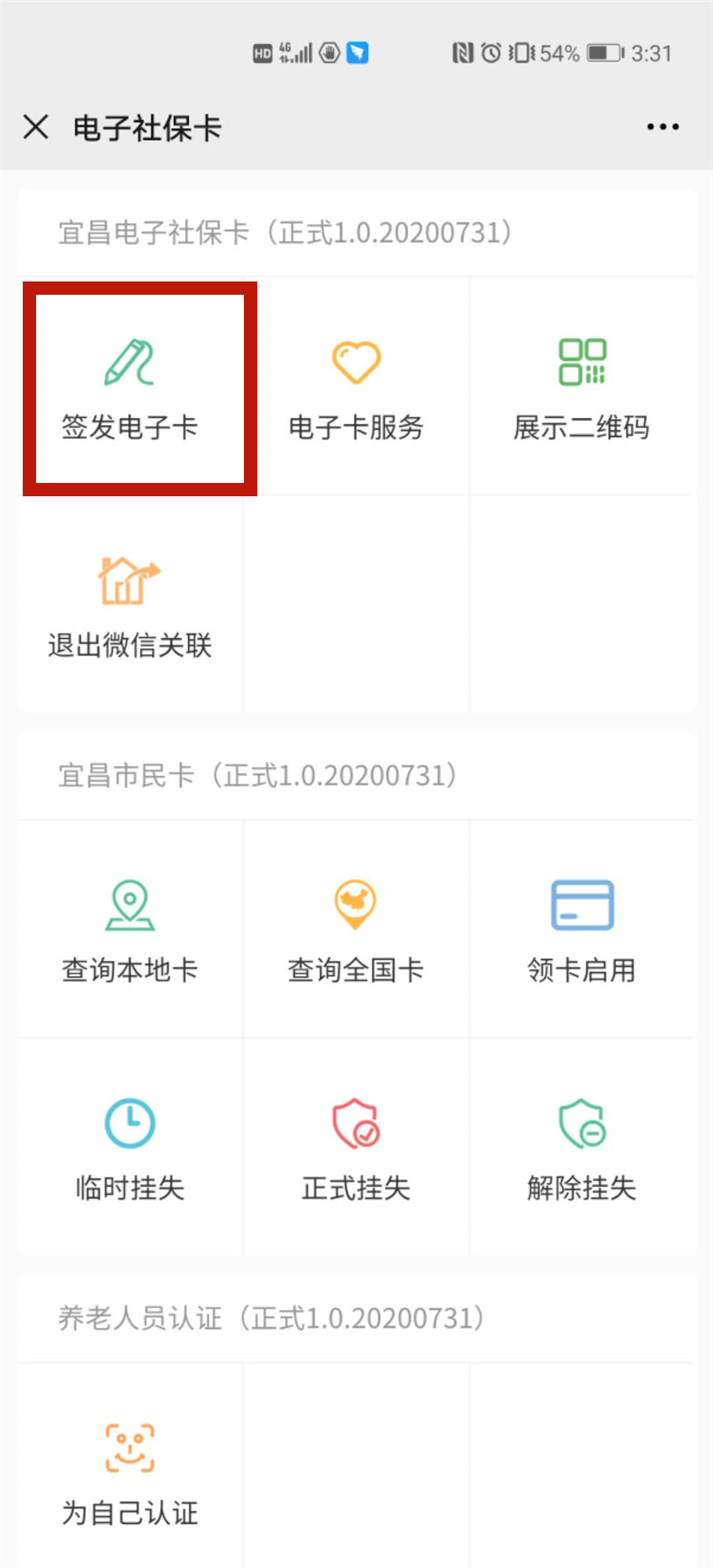Choose 临时挂失

click(130, 1149)
